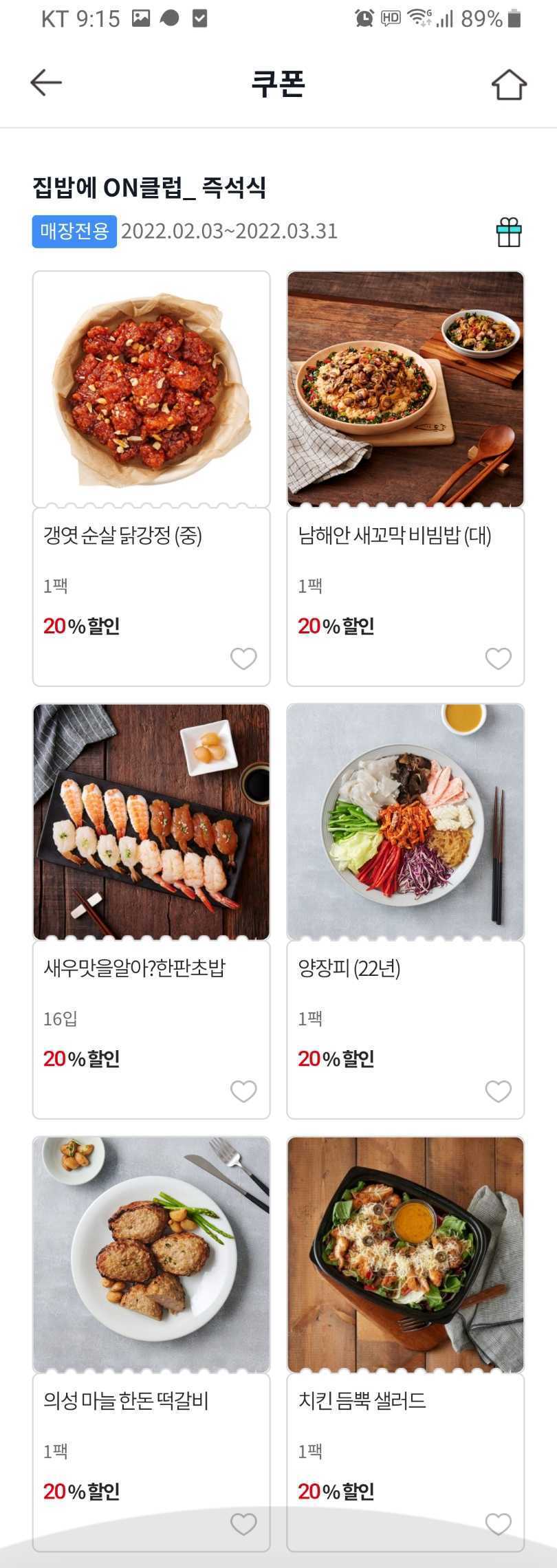
Task: Tap the back arrow to return
Action: (x=44, y=82)
